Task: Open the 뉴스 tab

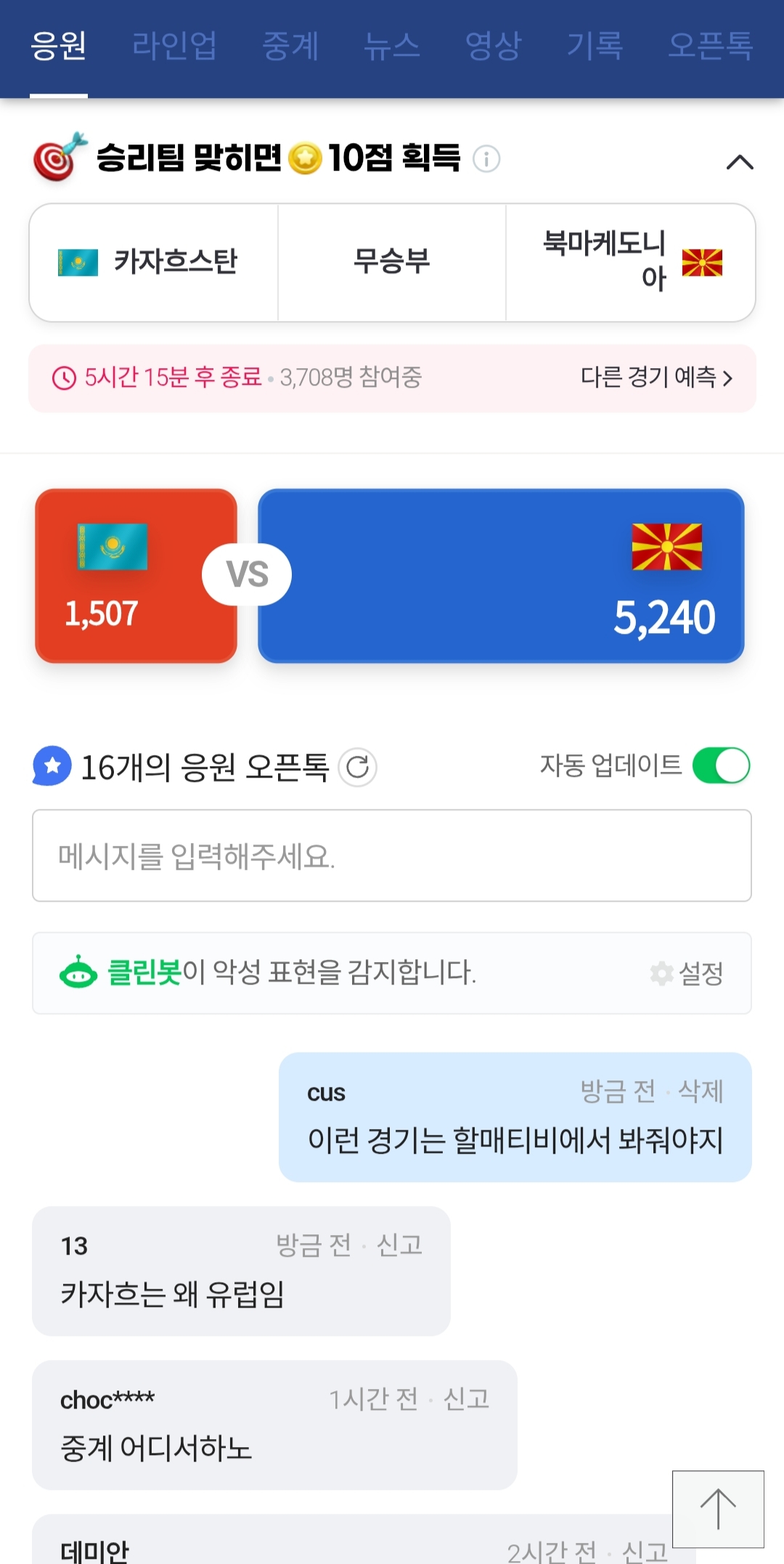Action: [x=392, y=46]
